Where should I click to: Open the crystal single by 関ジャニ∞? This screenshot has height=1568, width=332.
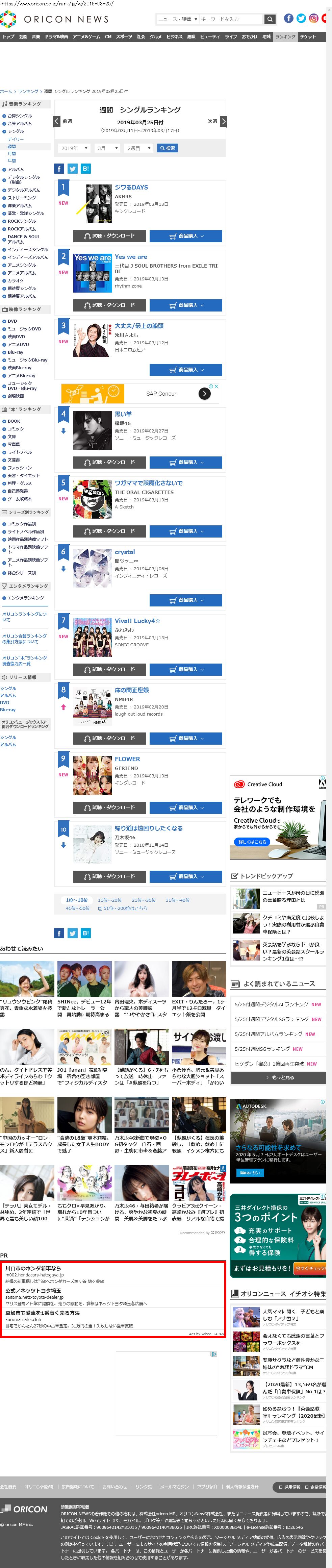click(x=125, y=552)
